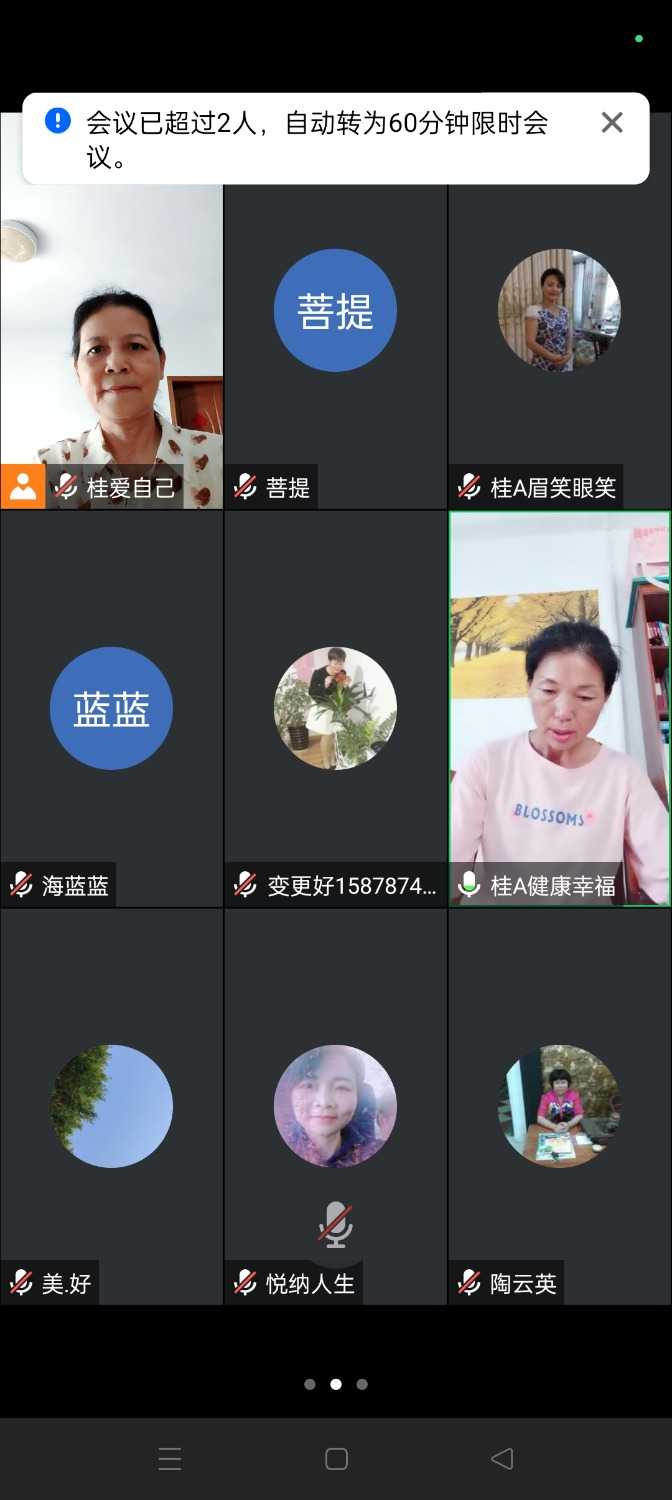
Task: Dismiss the 60-minute meeting limit notice
Action: click(612, 123)
